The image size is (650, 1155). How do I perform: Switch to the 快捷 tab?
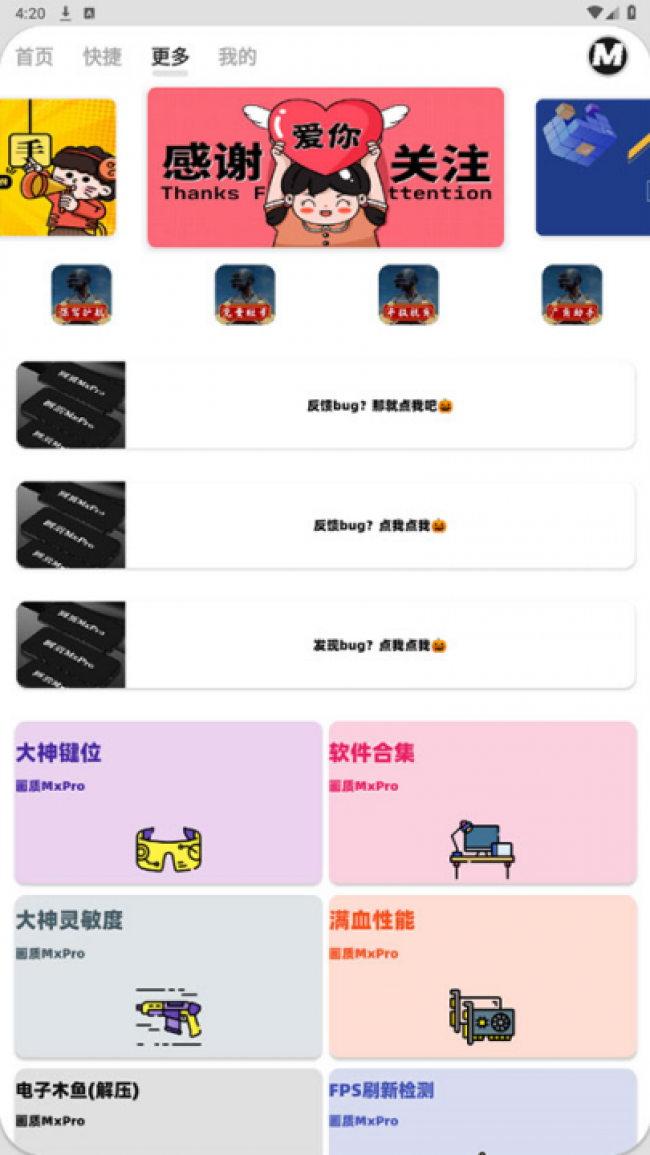(x=102, y=57)
